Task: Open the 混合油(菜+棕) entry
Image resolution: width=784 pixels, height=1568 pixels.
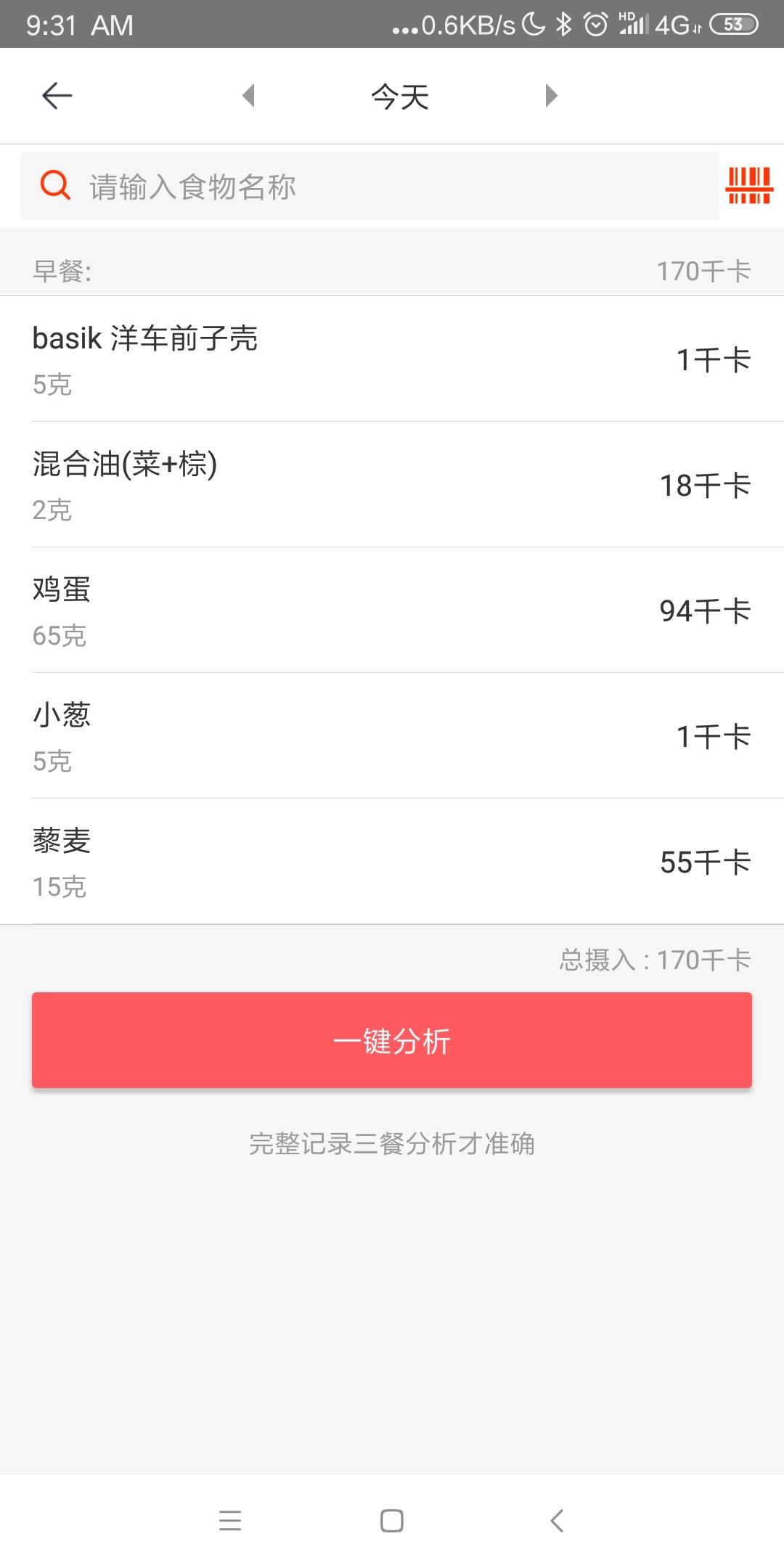Action: (290, 485)
